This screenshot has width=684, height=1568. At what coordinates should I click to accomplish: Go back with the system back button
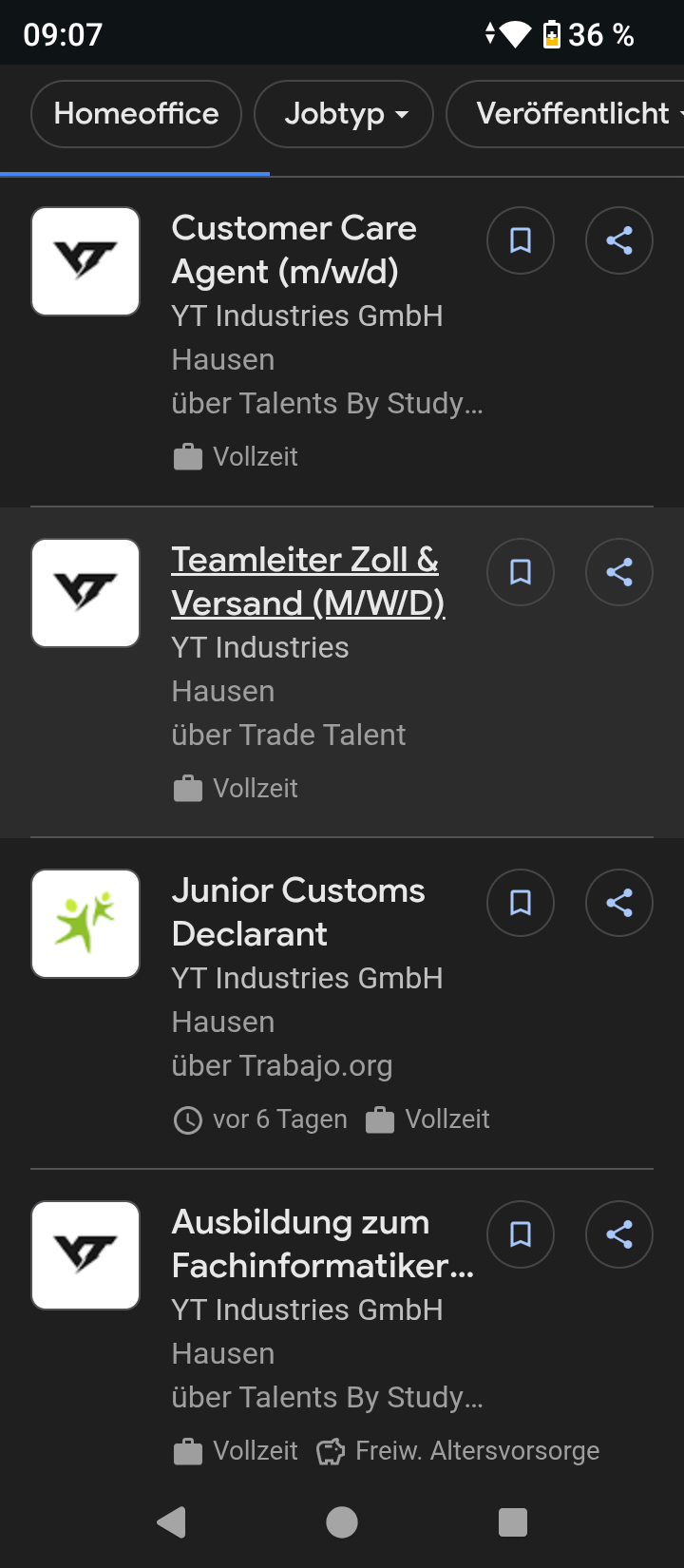click(x=172, y=1522)
